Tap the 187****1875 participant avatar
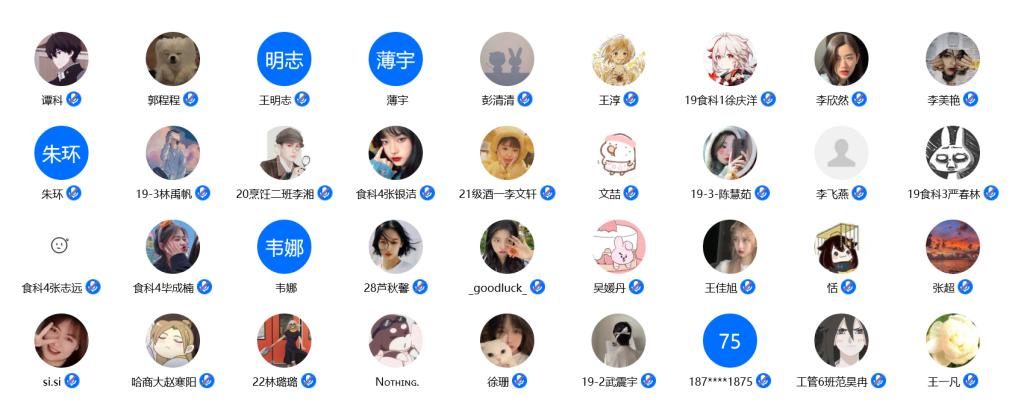The width and height of the screenshot is (1024, 405). (x=730, y=341)
